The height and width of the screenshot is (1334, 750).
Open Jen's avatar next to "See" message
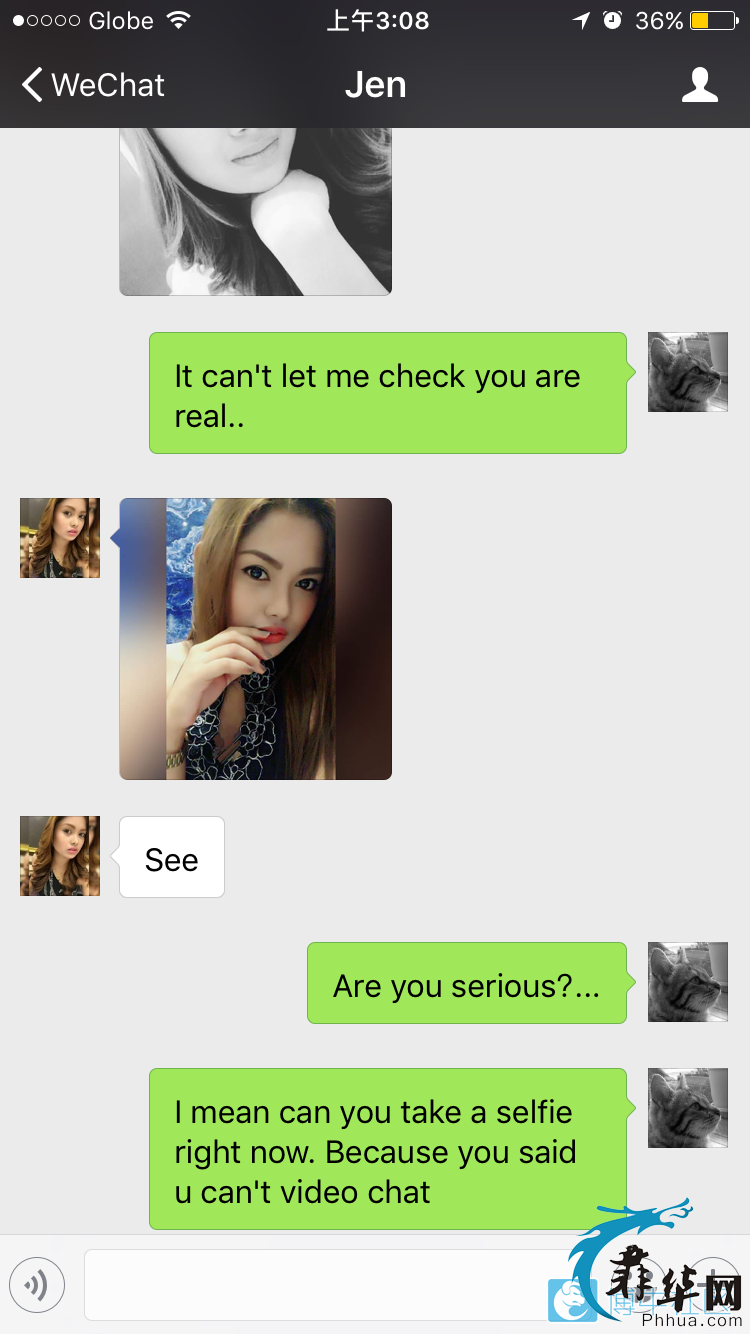[x=60, y=856]
